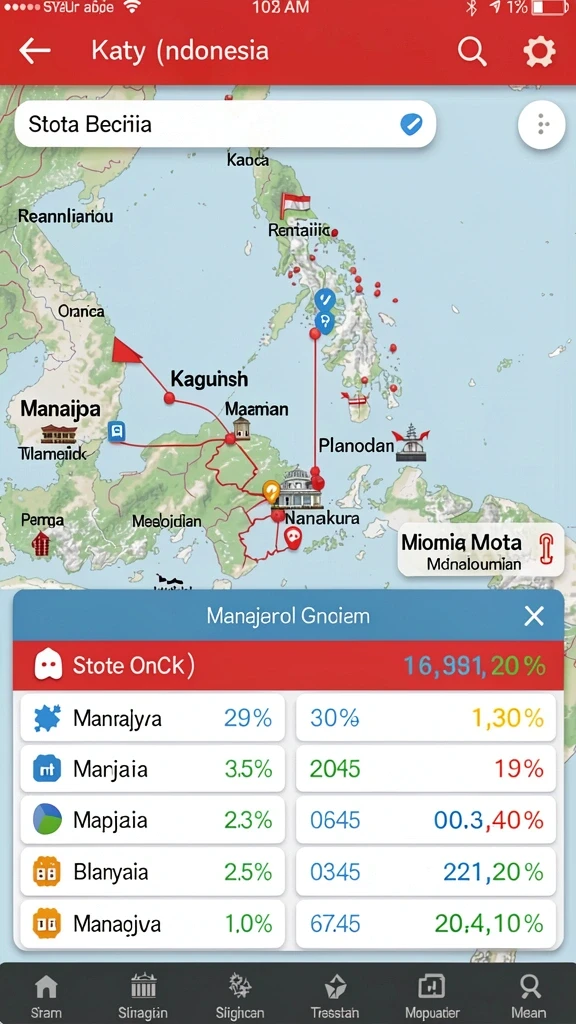
Task: Choose the Manaojva row
Action: (153, 923)
